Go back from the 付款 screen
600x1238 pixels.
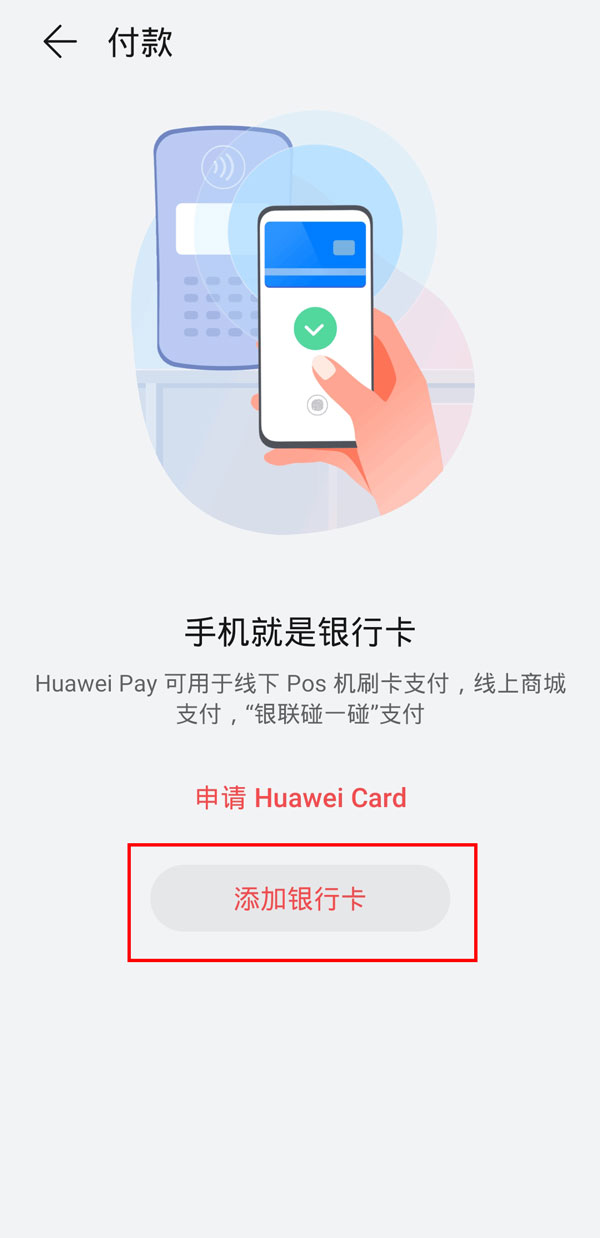pos(60,42)
